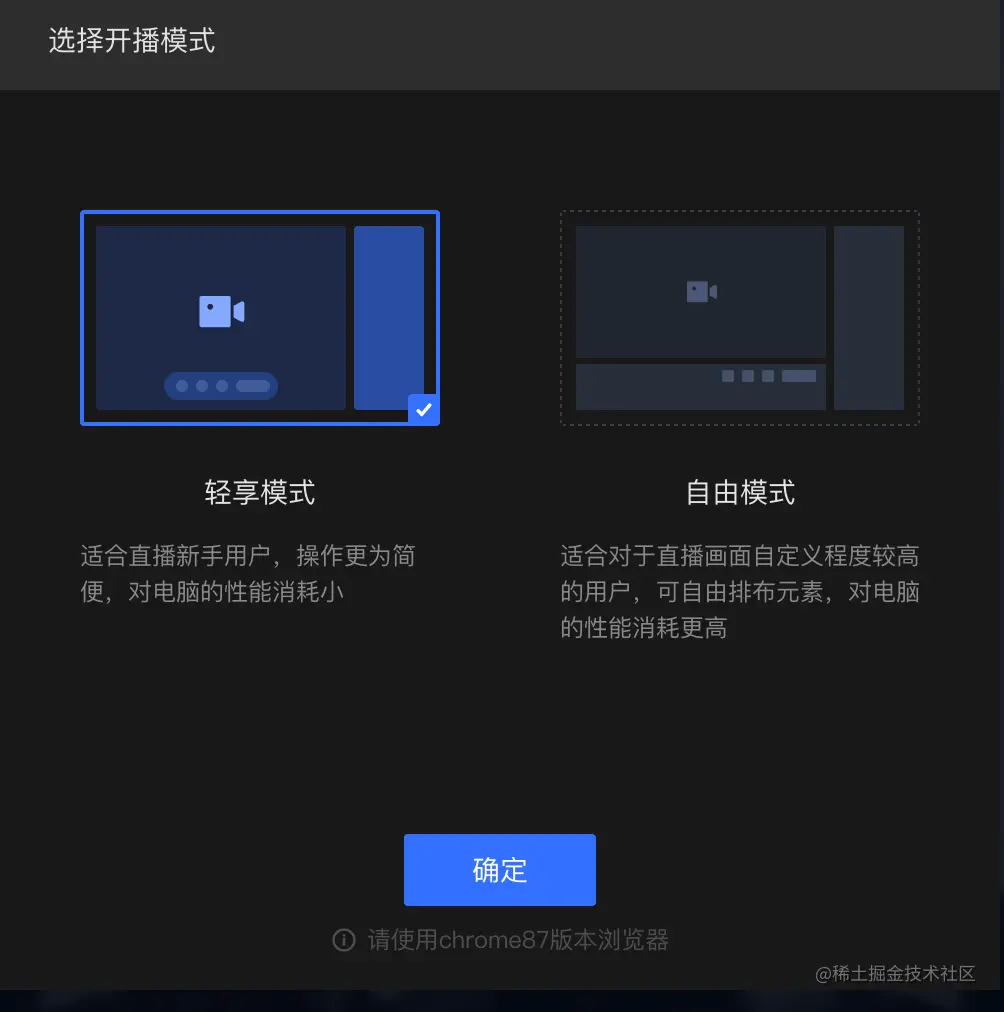
Task: Select the 轻享模式 mode card
Action: coord(260,318)
